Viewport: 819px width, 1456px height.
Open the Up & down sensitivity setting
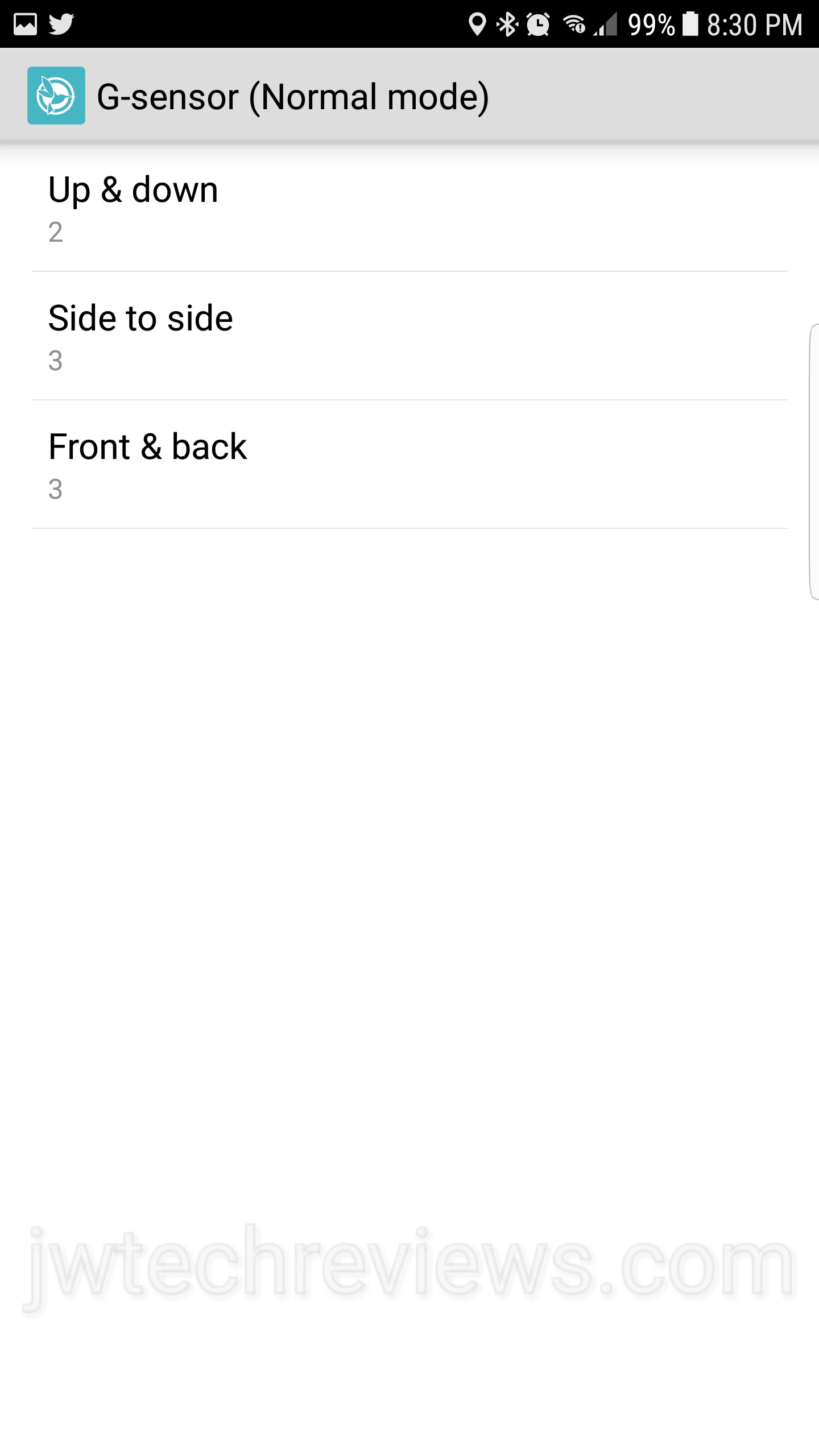tap(409, 208)
